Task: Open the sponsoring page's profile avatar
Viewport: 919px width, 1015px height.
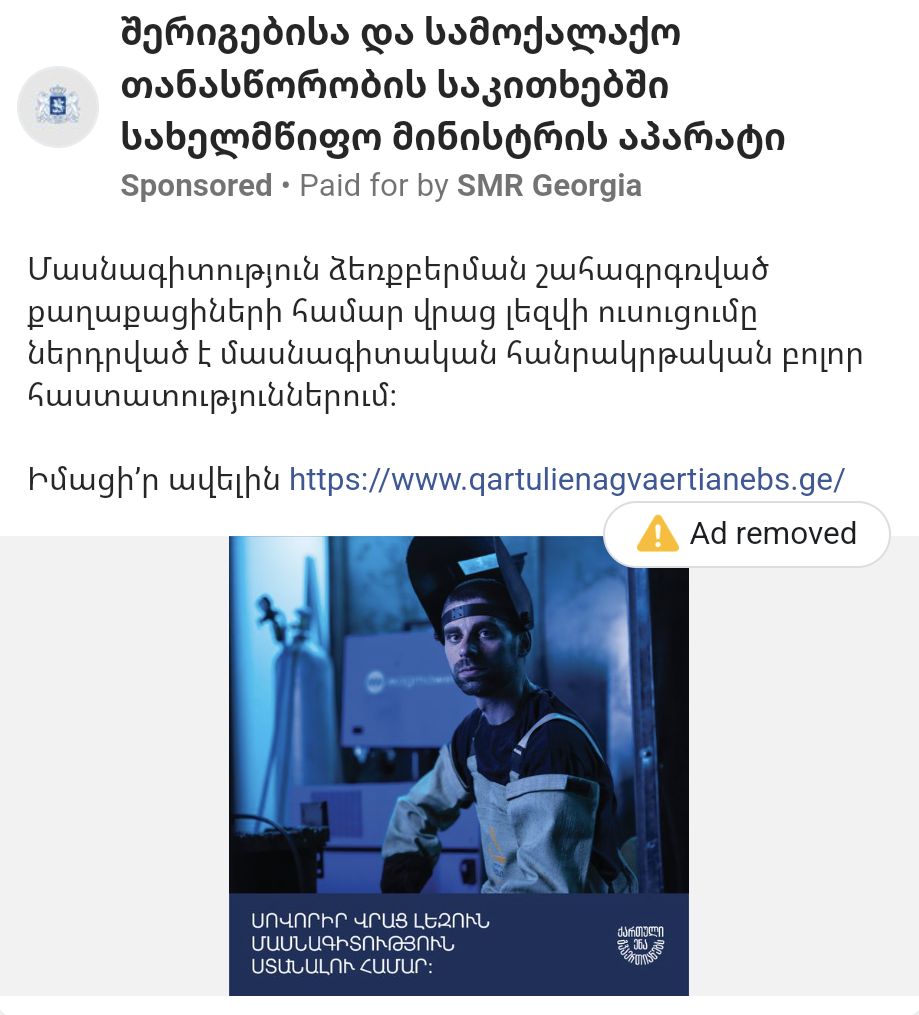Action: [58, 106]
